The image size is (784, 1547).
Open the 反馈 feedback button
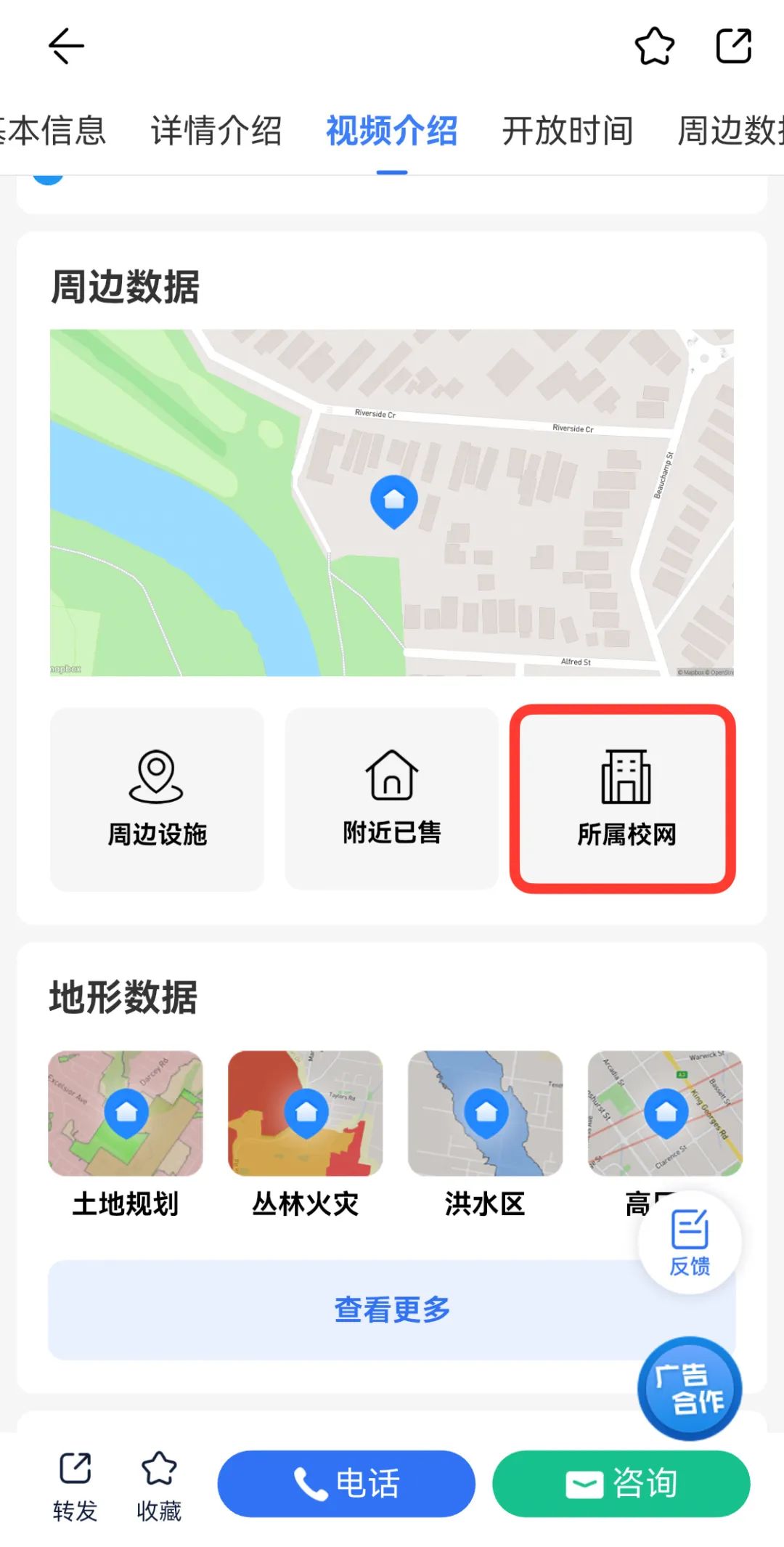pyautogui.click(x=690, y=1242)
